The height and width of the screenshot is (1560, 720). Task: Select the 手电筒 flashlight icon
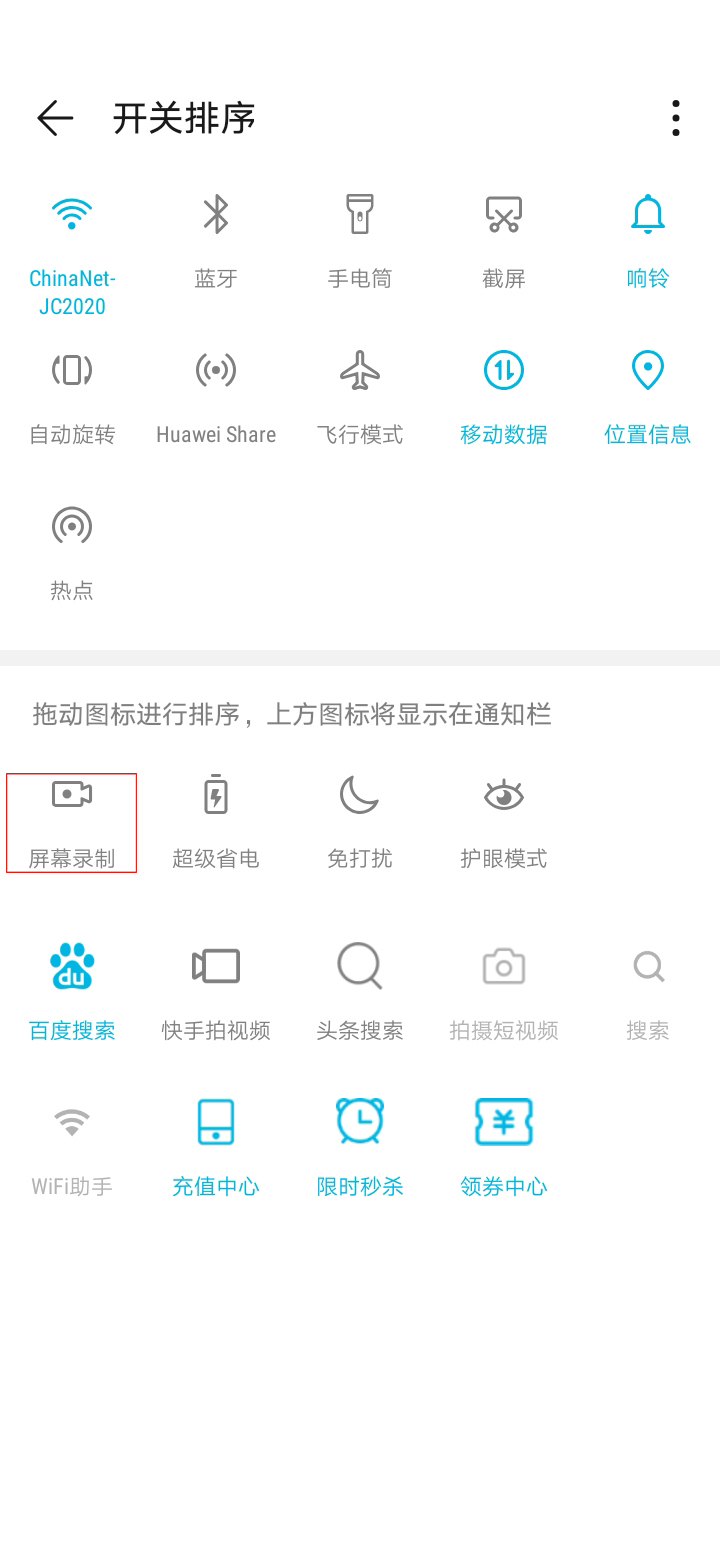tap(360, 214)
